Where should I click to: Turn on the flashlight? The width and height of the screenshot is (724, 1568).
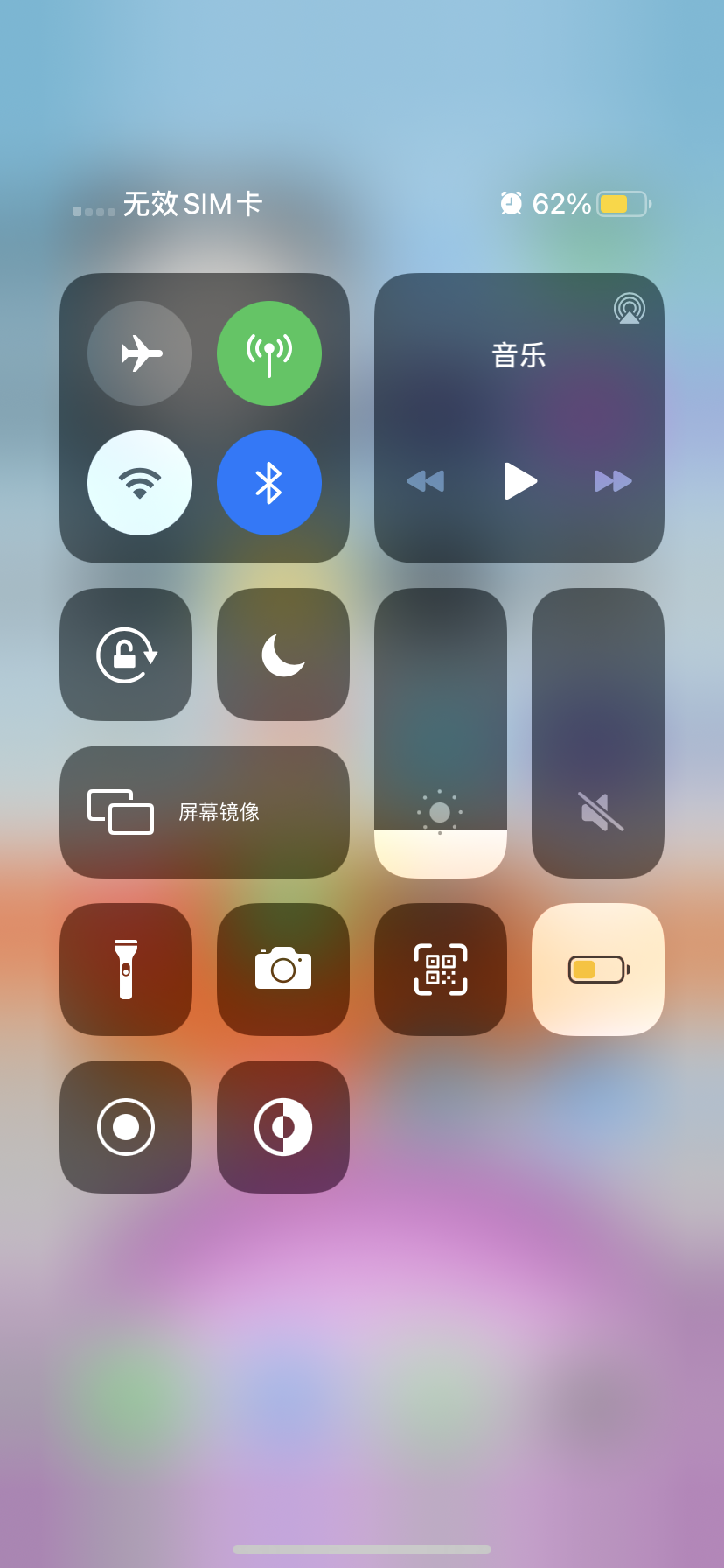[x=126, y=969]
